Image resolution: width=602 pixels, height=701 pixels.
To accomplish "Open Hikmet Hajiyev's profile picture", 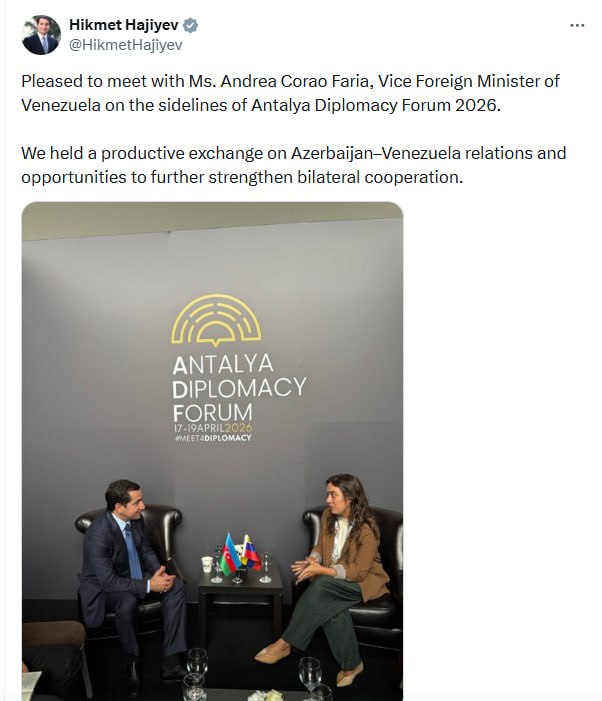I will tap(41, 35).
